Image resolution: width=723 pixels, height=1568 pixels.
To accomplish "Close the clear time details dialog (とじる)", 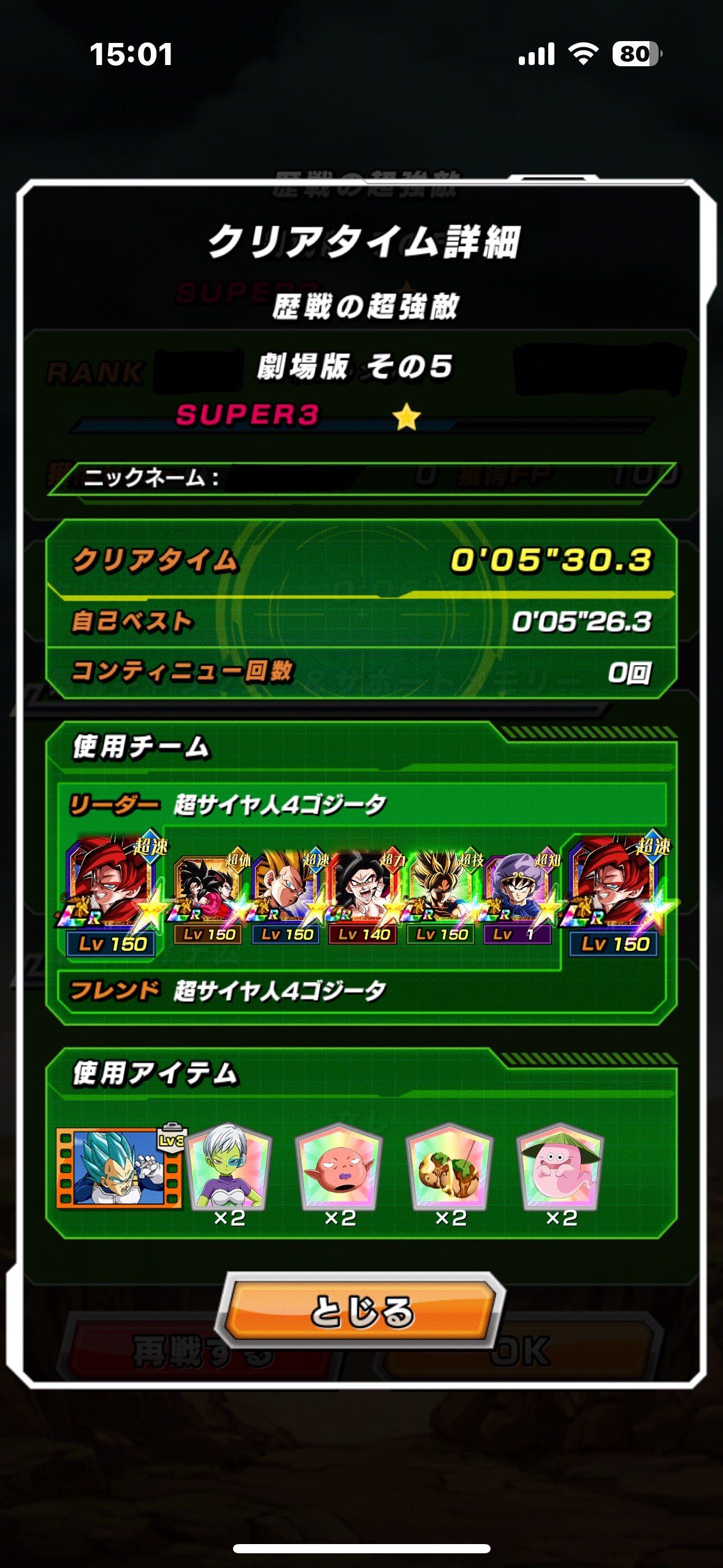I will point(361,1312).
